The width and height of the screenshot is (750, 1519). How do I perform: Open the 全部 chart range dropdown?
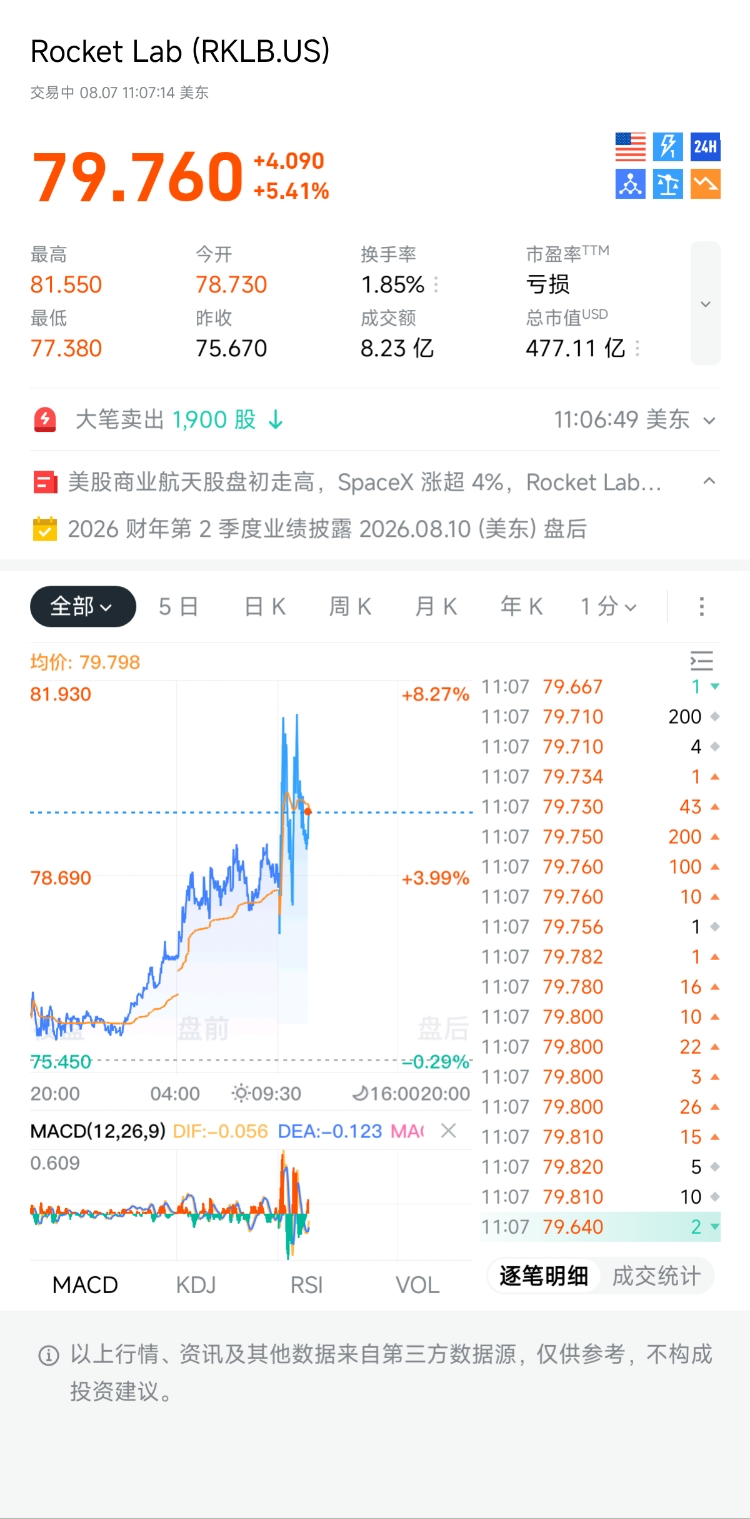(83, 606)
